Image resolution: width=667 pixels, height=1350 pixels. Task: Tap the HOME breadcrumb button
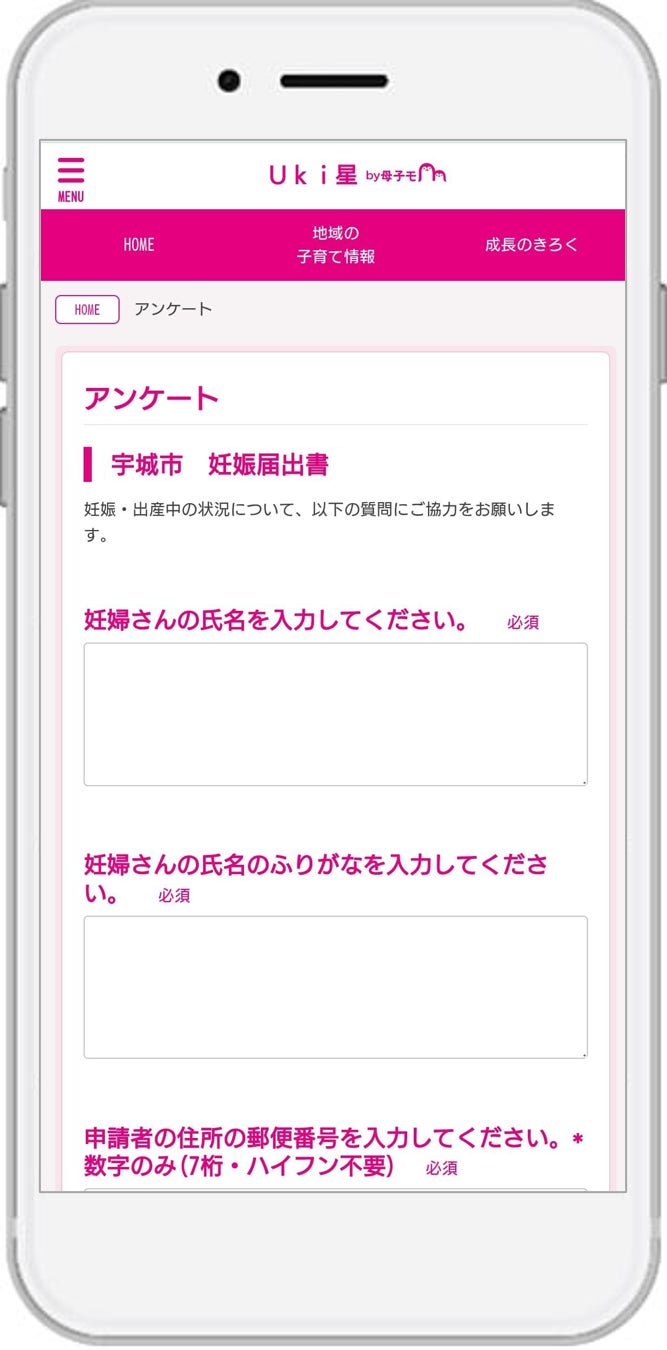pos(87,310)
